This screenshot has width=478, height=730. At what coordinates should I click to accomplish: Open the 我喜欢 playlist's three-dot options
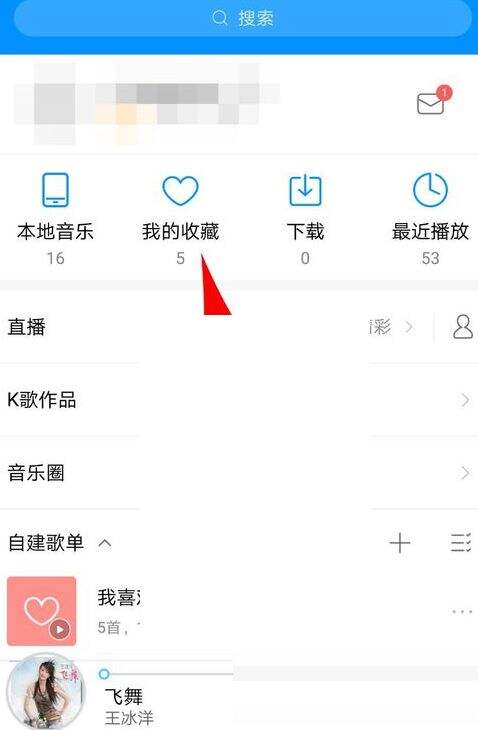[x=462, y=611]
